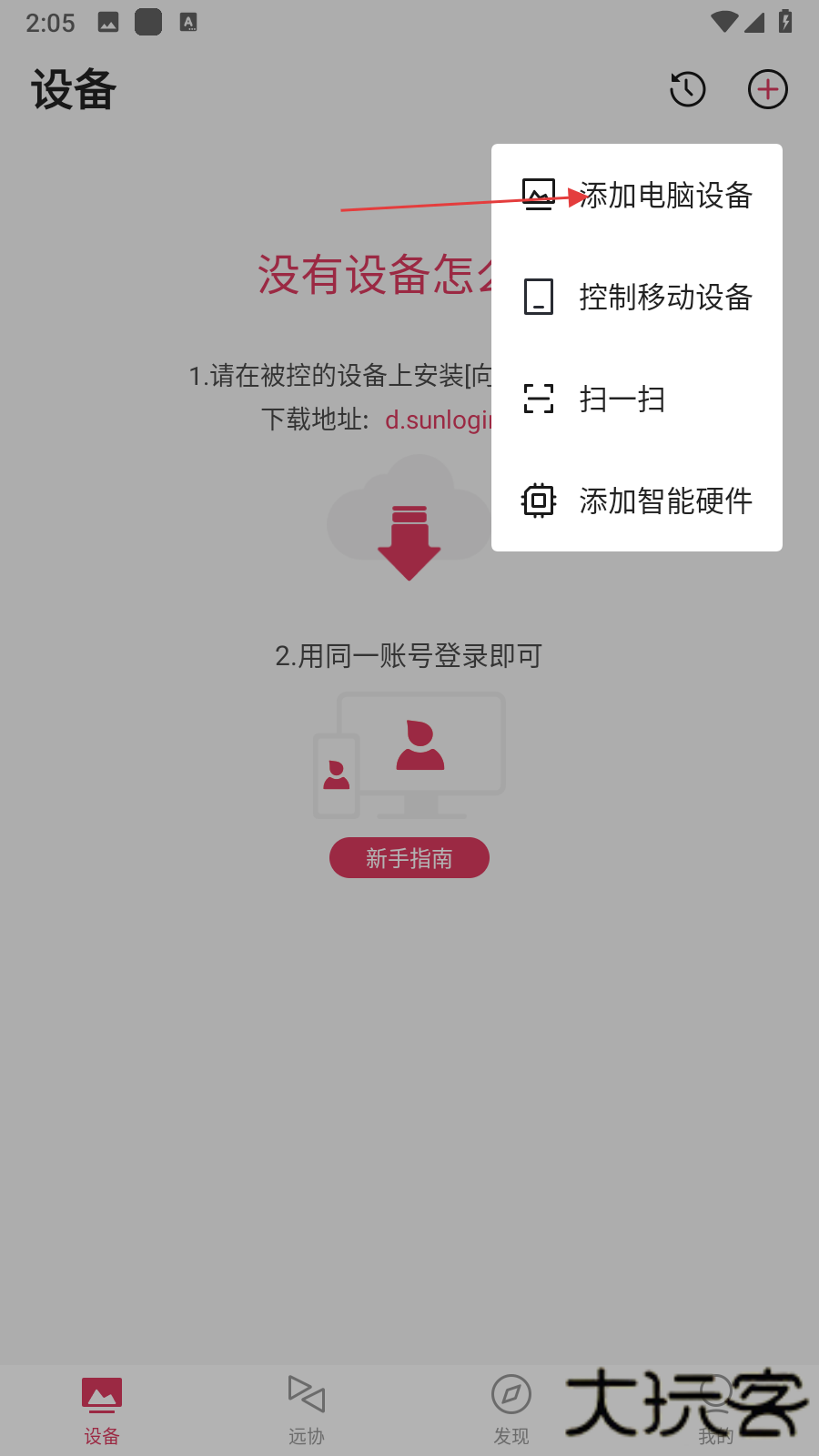Open the 我的 tab
Viewport: 819px width, 1456px height.
tap(716, 1410)
